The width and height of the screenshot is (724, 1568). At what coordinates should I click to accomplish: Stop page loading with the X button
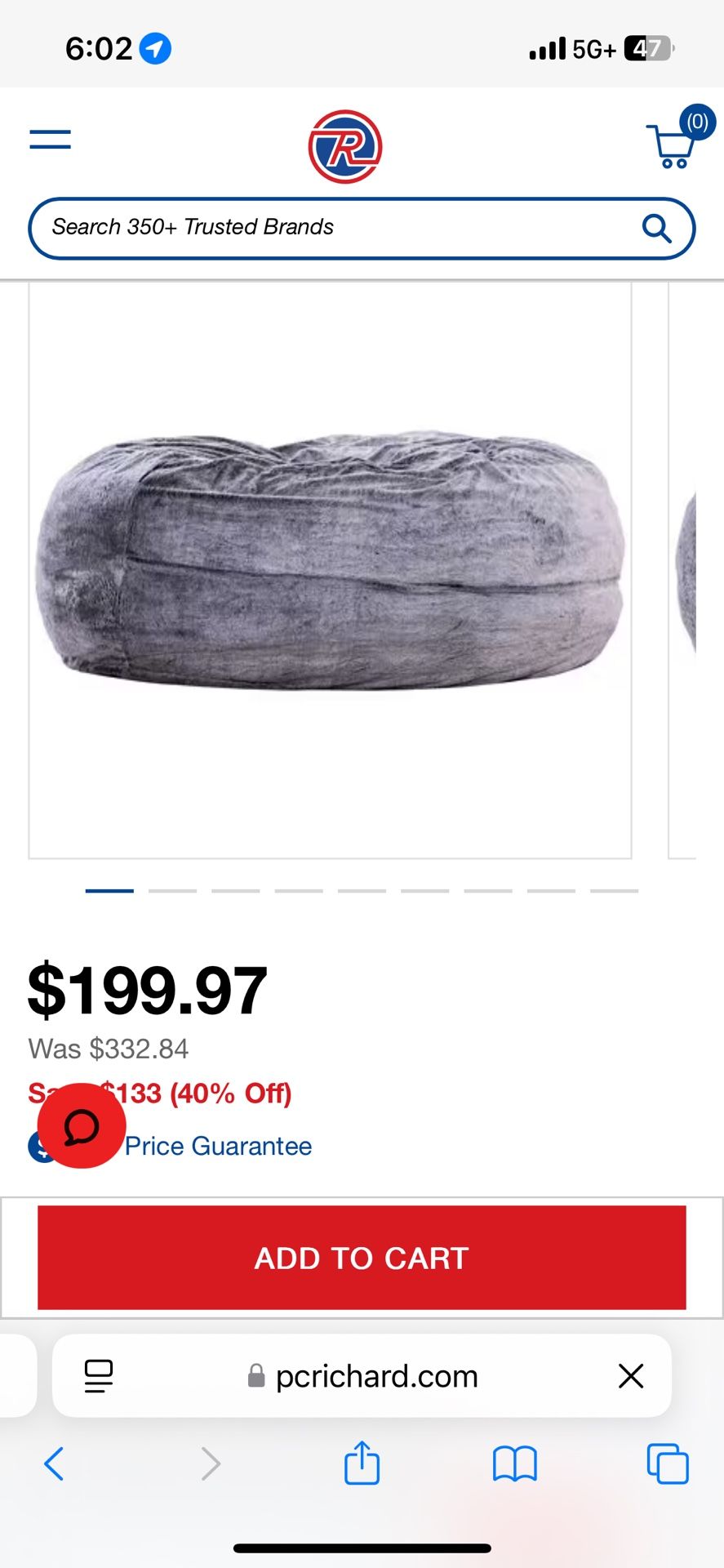pyautogui.click(x=630, y=1376)
